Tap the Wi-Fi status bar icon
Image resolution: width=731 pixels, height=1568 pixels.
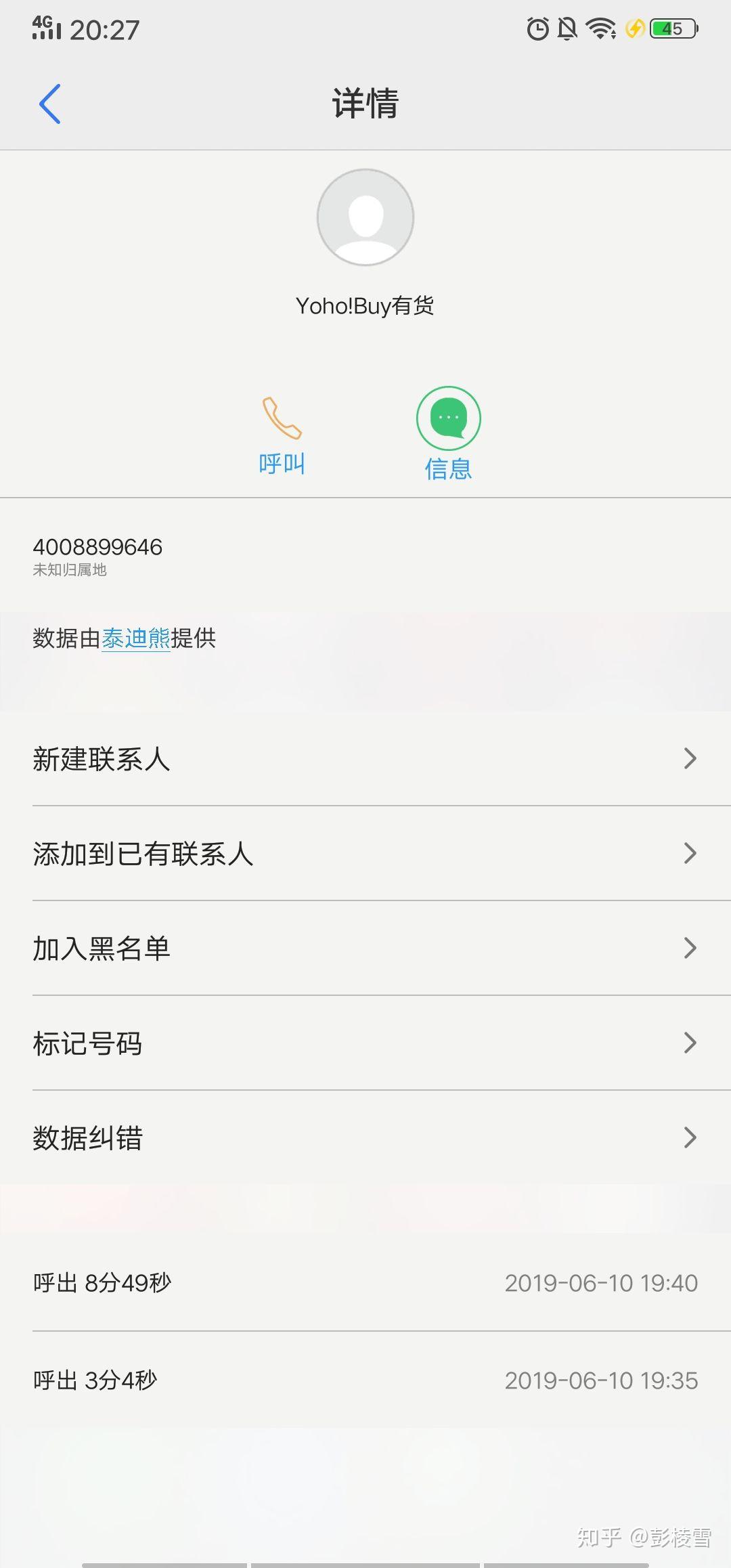click(x=599, y=28)
